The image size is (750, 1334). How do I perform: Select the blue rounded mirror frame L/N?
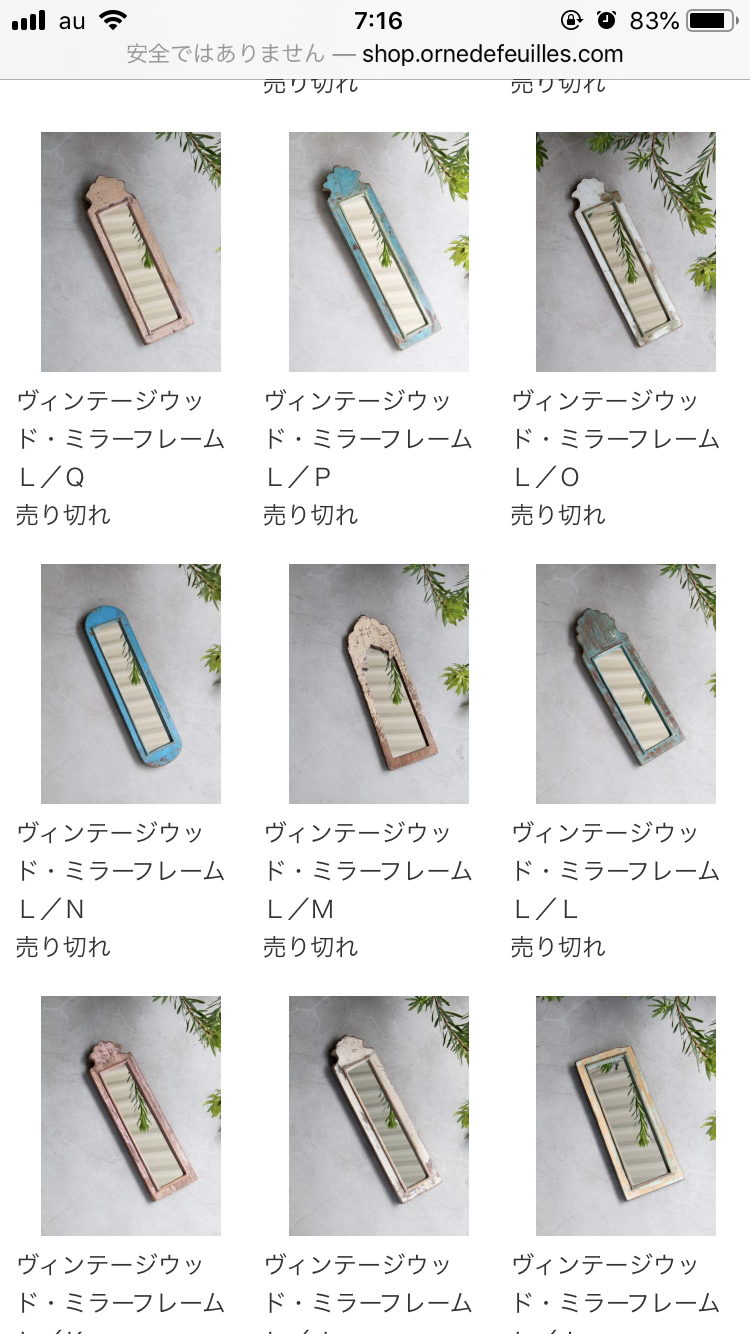coord(131,684)
